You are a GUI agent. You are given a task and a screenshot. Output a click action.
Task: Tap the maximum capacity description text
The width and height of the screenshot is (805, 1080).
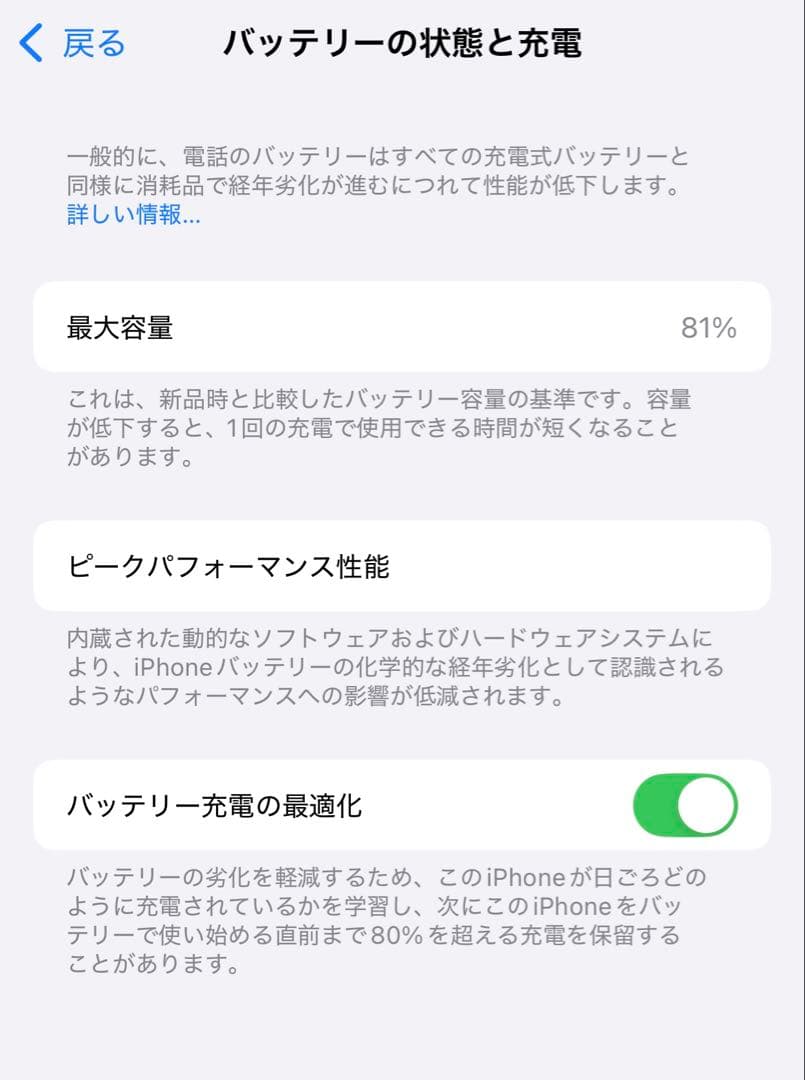(x=380, y=430)
